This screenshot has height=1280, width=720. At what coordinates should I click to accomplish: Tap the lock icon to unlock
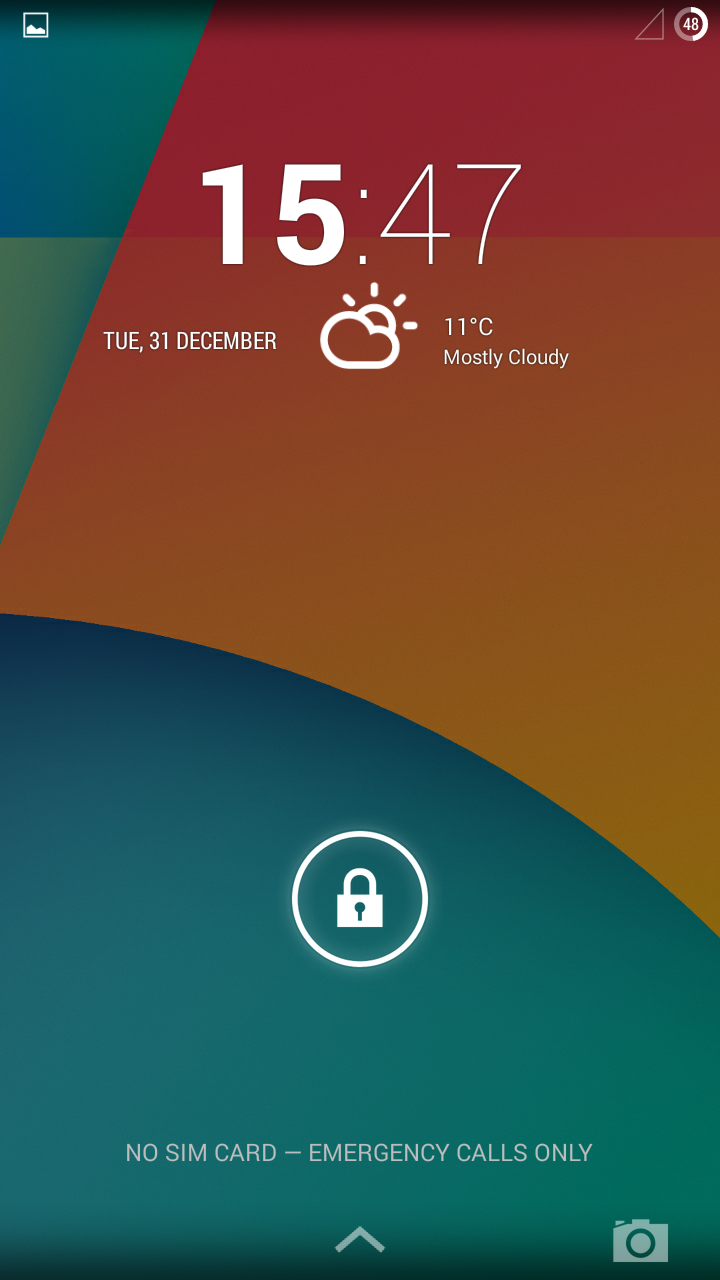tap(360, 899)
